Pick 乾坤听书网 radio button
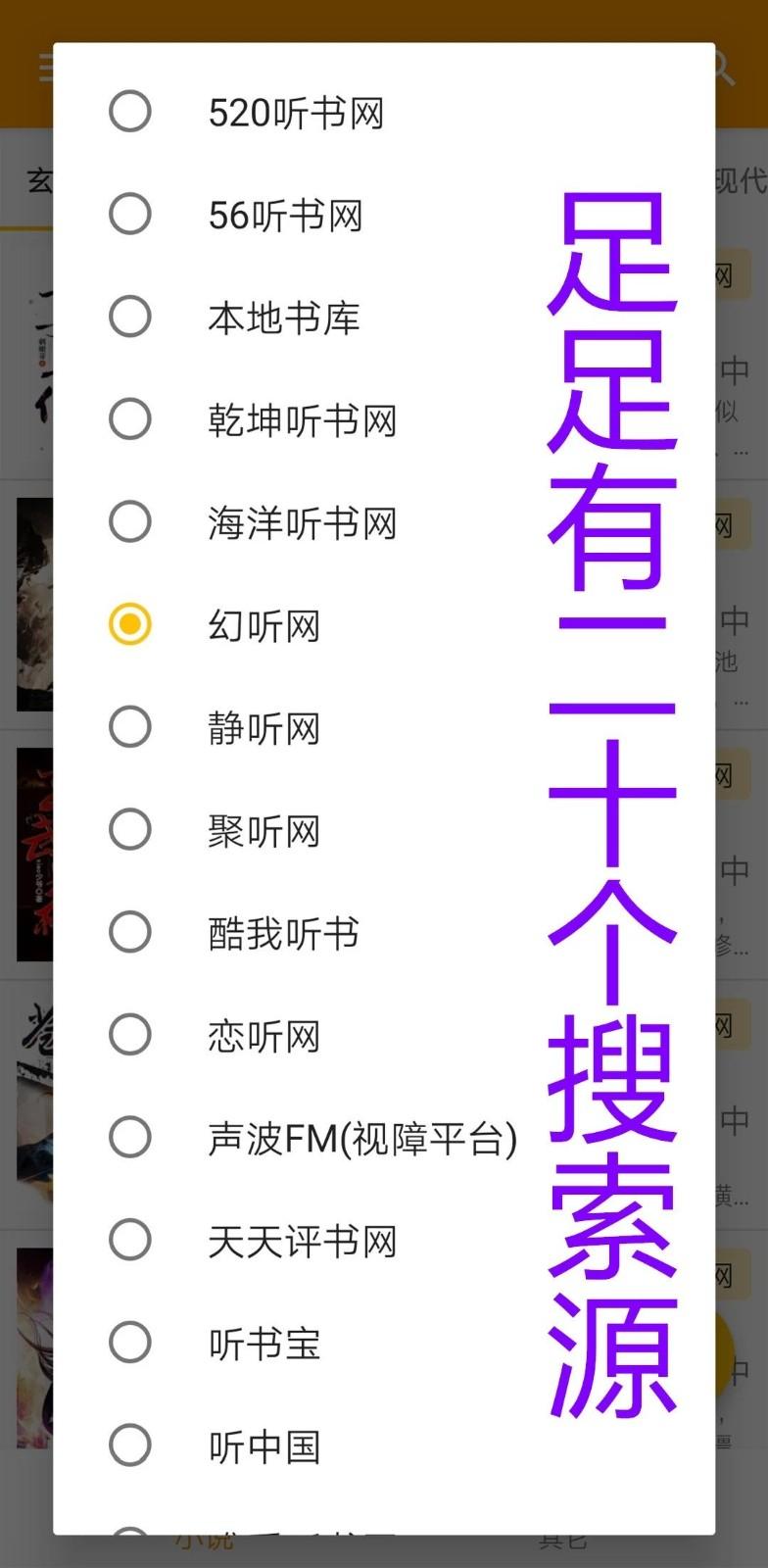Screen dimensions: 768x1568 pyautogui.click(x=130, y=419)
